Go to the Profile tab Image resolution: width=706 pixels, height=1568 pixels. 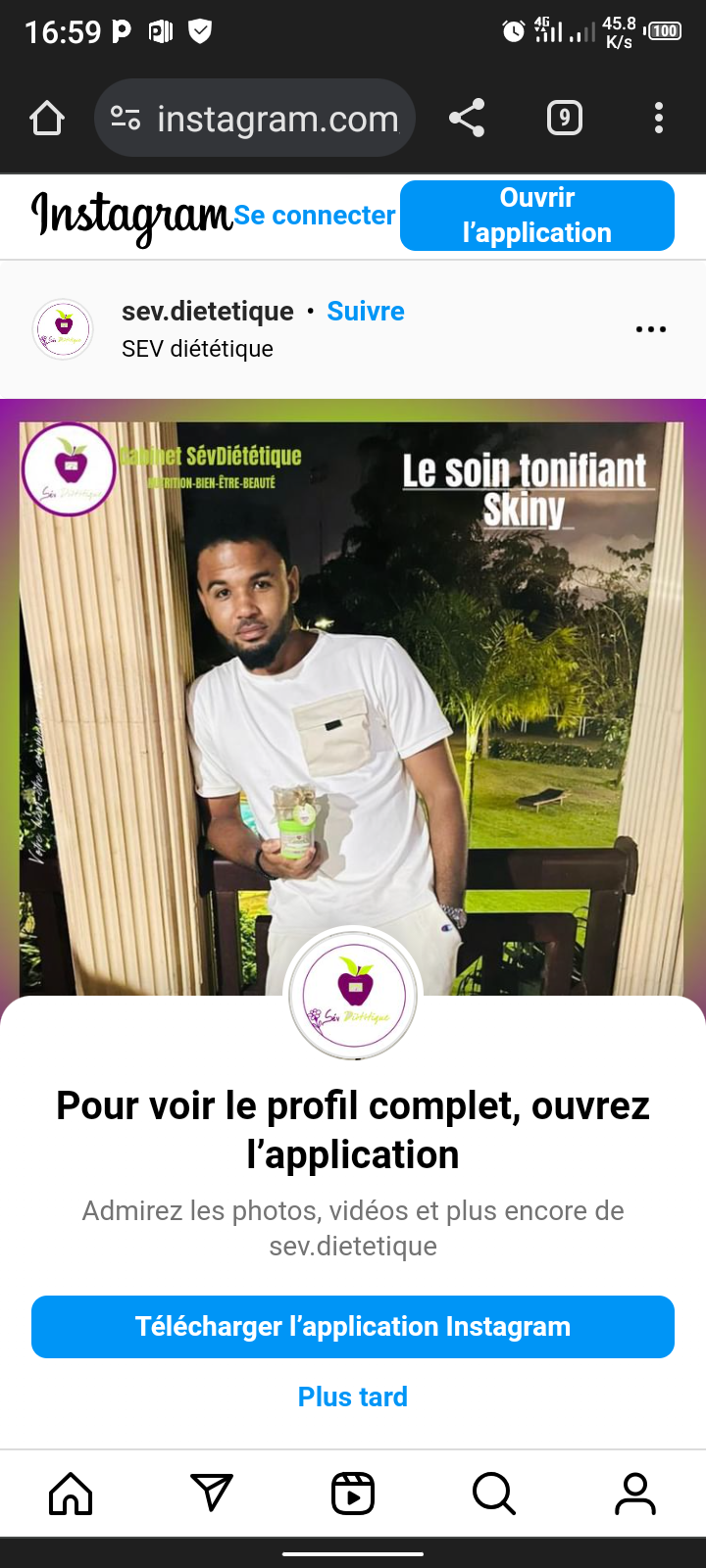coord(635,1494)
